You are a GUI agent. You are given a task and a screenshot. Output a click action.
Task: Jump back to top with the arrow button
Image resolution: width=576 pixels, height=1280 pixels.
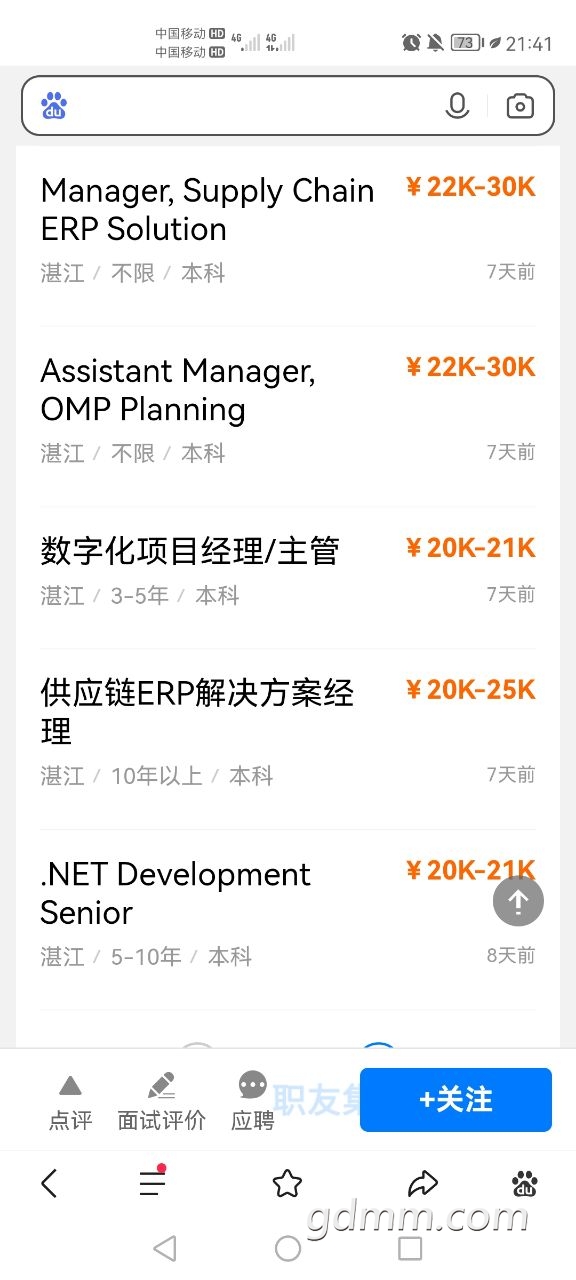pos(518,902)
